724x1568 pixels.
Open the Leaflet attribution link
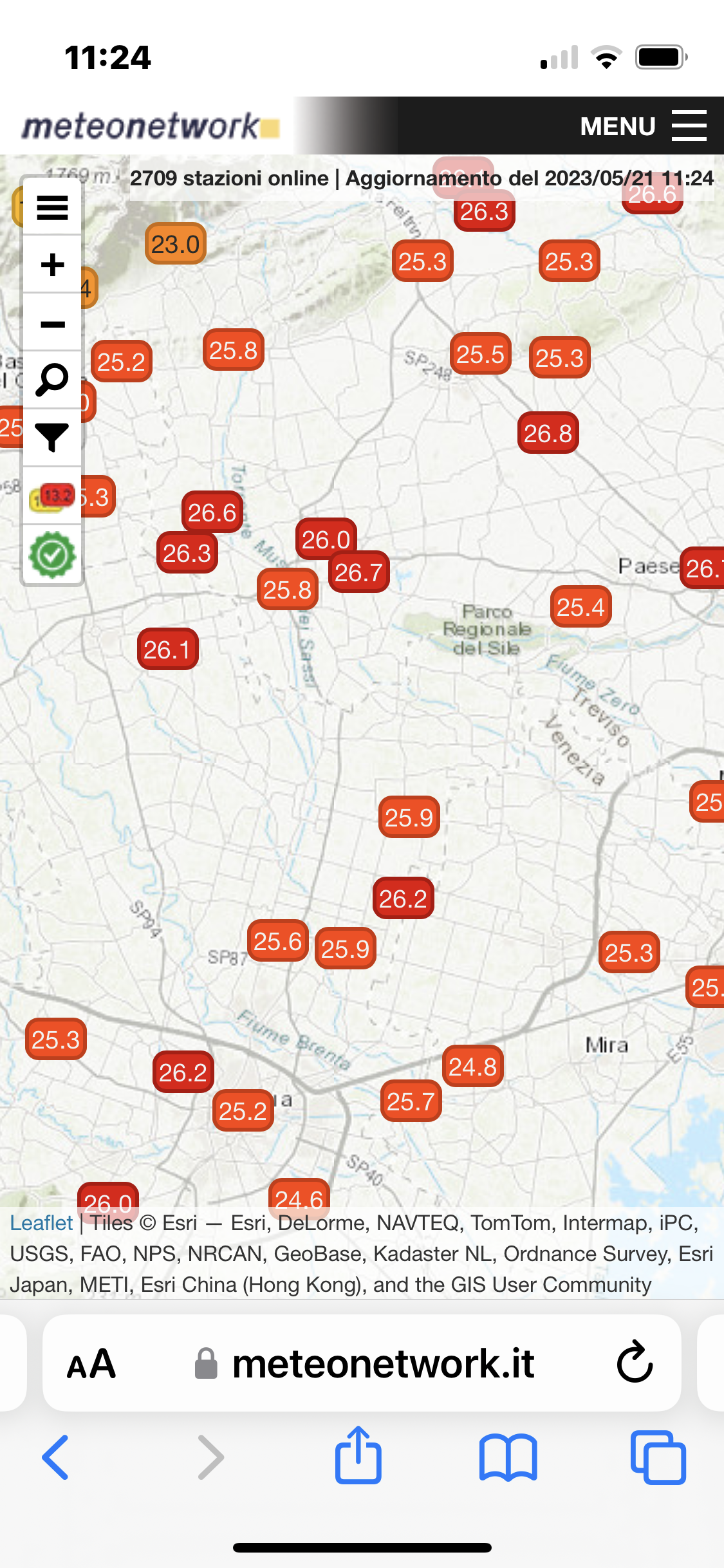pos(41,1223)
